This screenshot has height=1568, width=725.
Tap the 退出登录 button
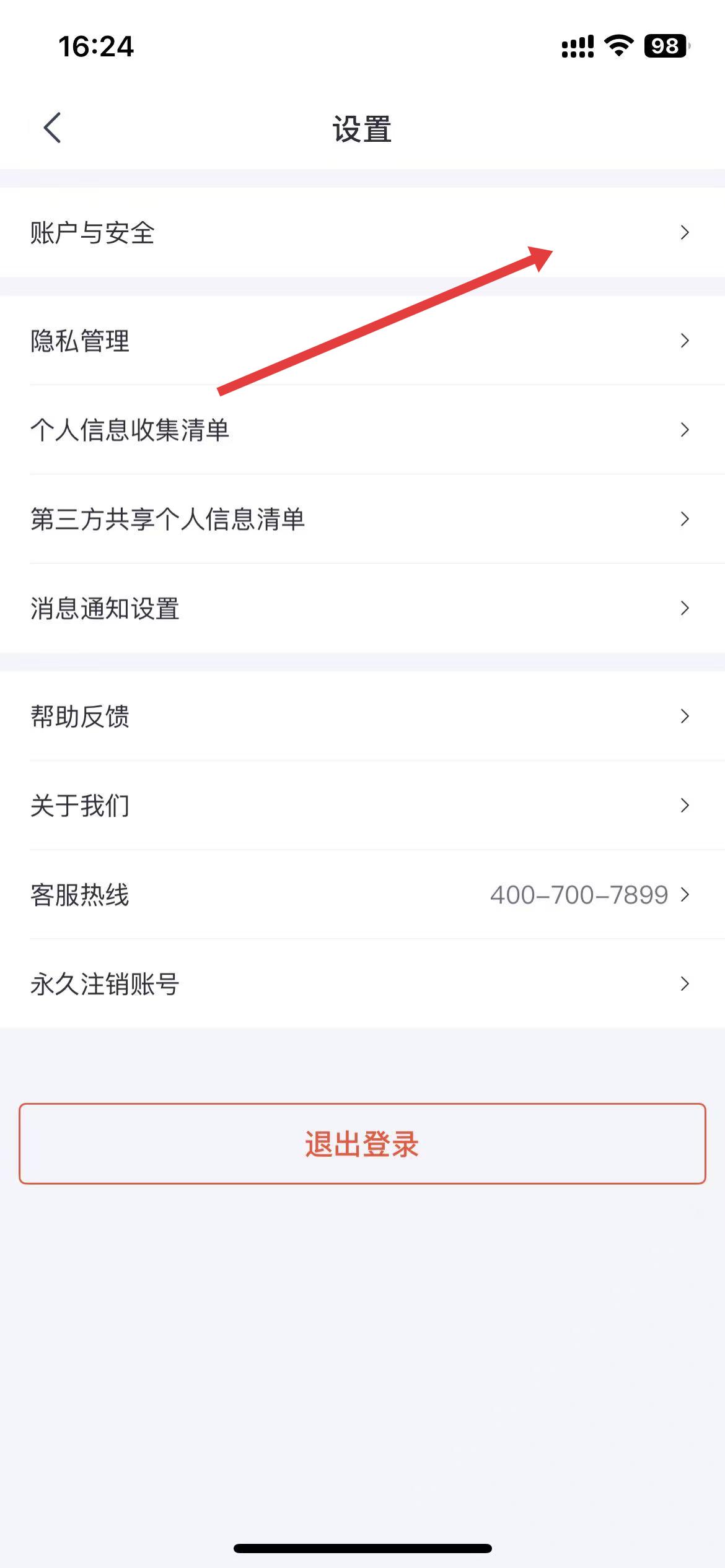[362, 1144]
